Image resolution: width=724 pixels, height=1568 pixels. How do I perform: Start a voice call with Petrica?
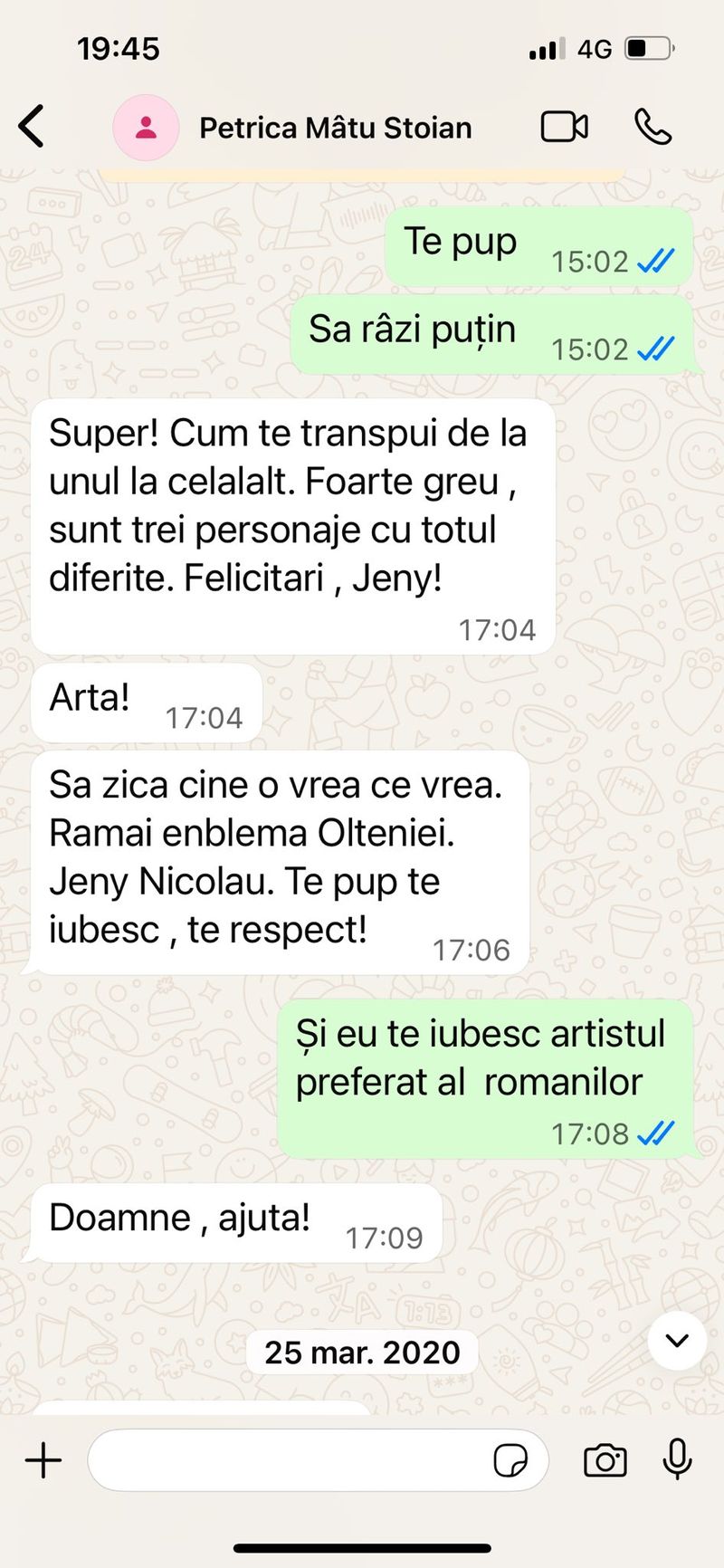click(x=653, y=127)
